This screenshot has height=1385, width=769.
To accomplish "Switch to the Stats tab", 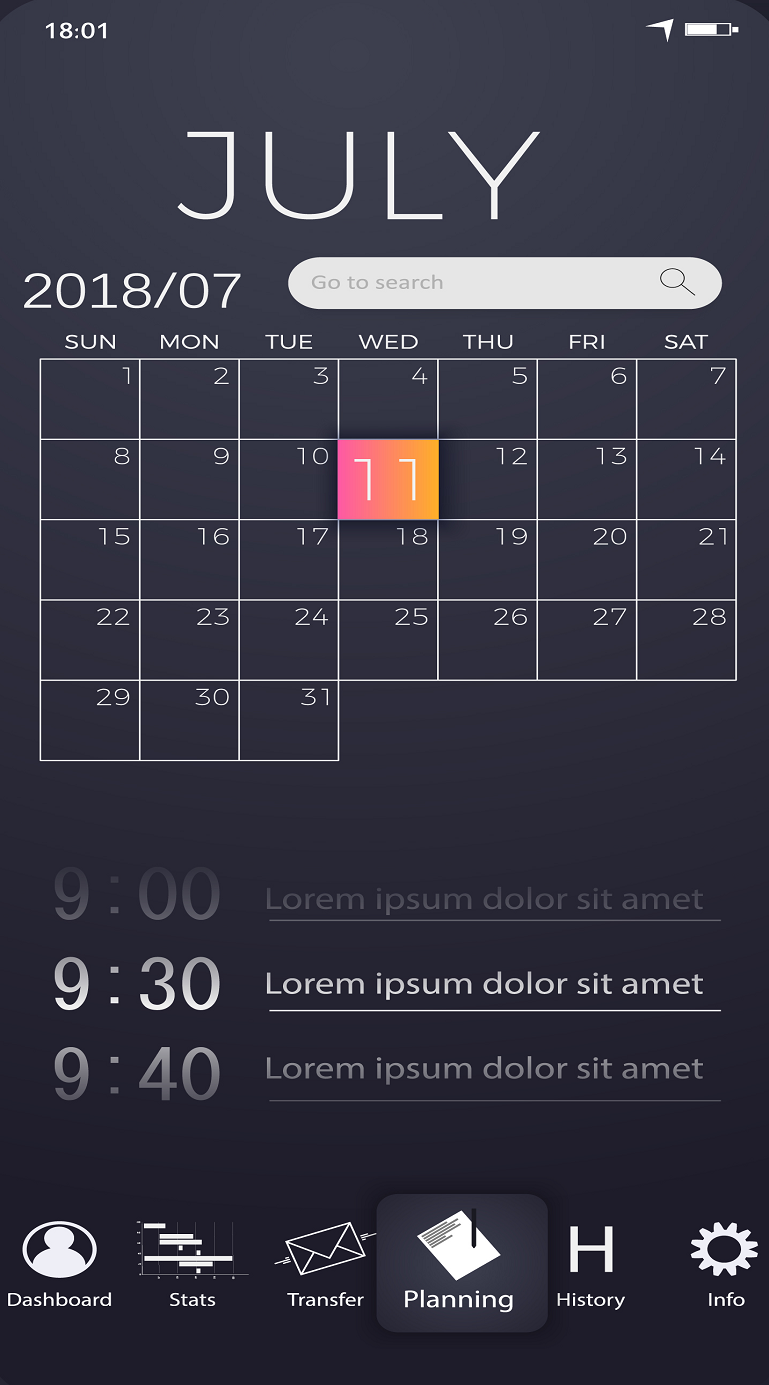I will pyautogui.click(x=192, y=1264).
